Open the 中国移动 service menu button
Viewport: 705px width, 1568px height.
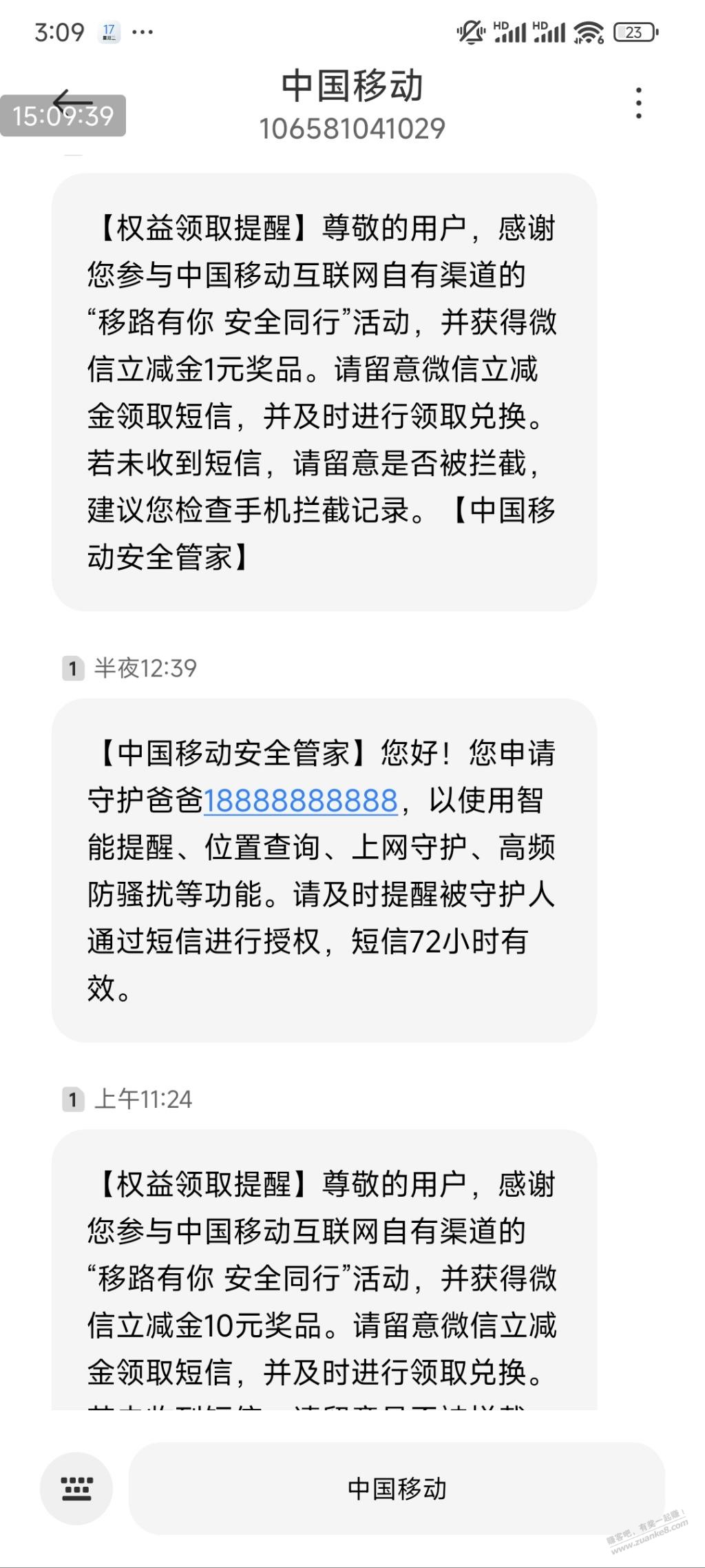click(397, 1489)
